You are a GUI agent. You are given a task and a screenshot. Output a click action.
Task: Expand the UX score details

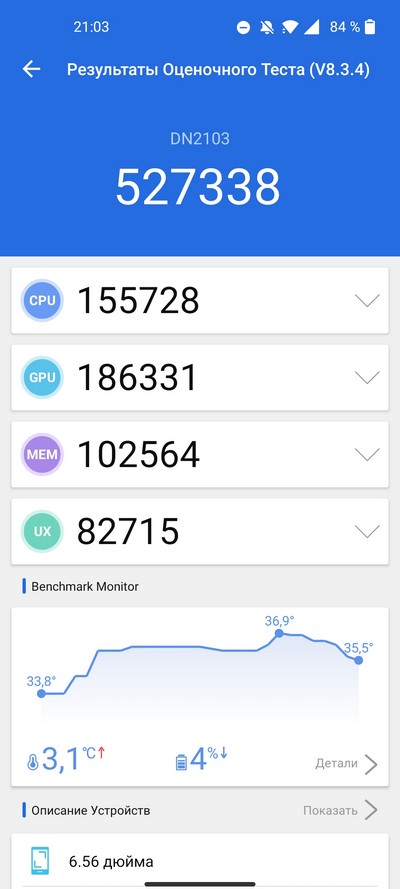click(367, 532)
